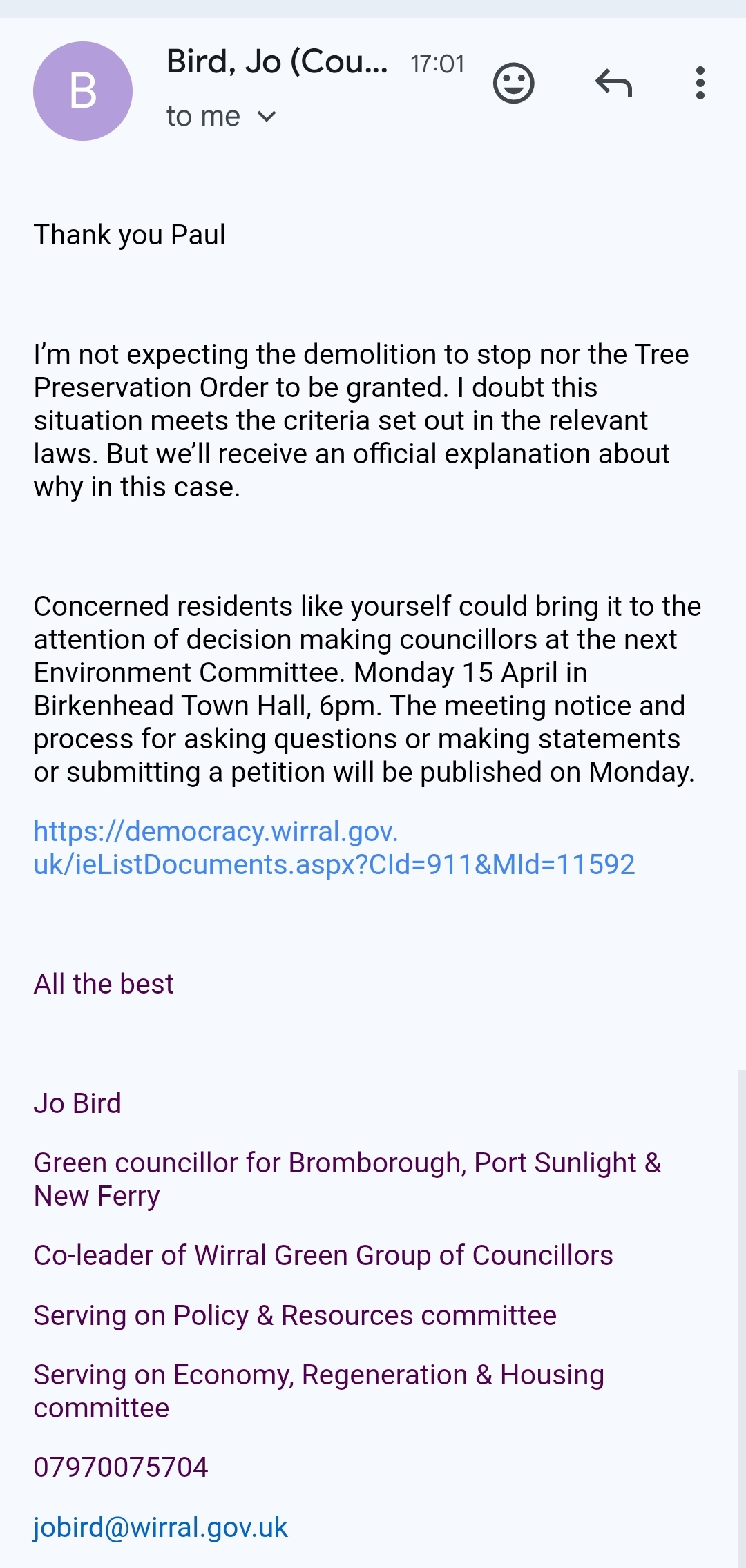Viewport: 746px width, 1568px height.
Task: Add an emoji reaction to this email
Action: tap(513, 84)
